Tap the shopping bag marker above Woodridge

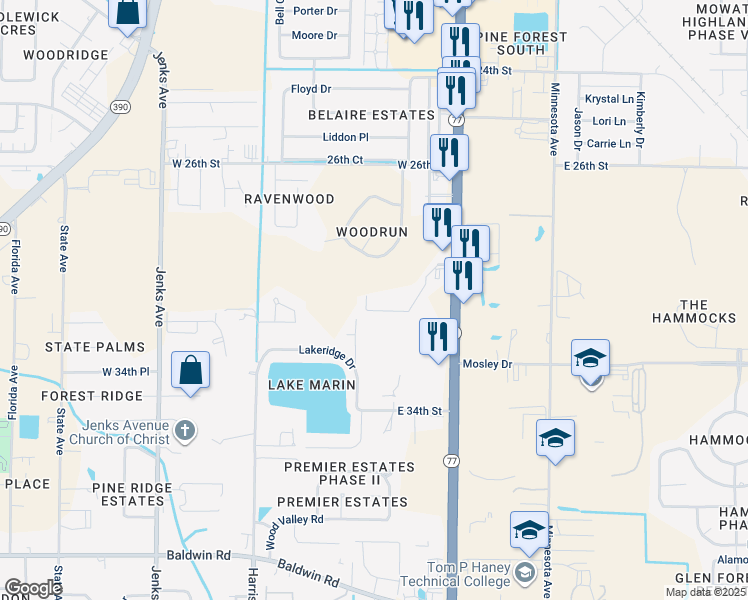pyautogui.click(x=127, y=13)
